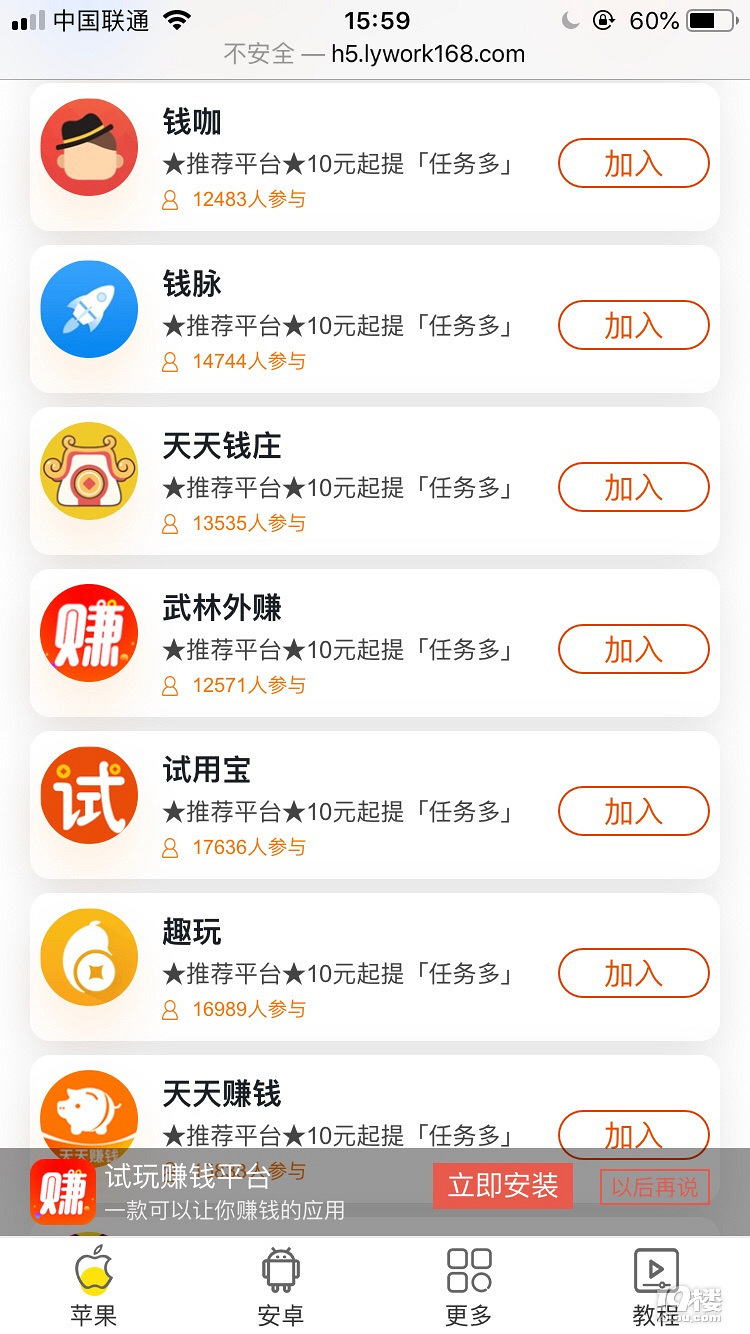Open the 钱咖 app icon

(89, 146)
